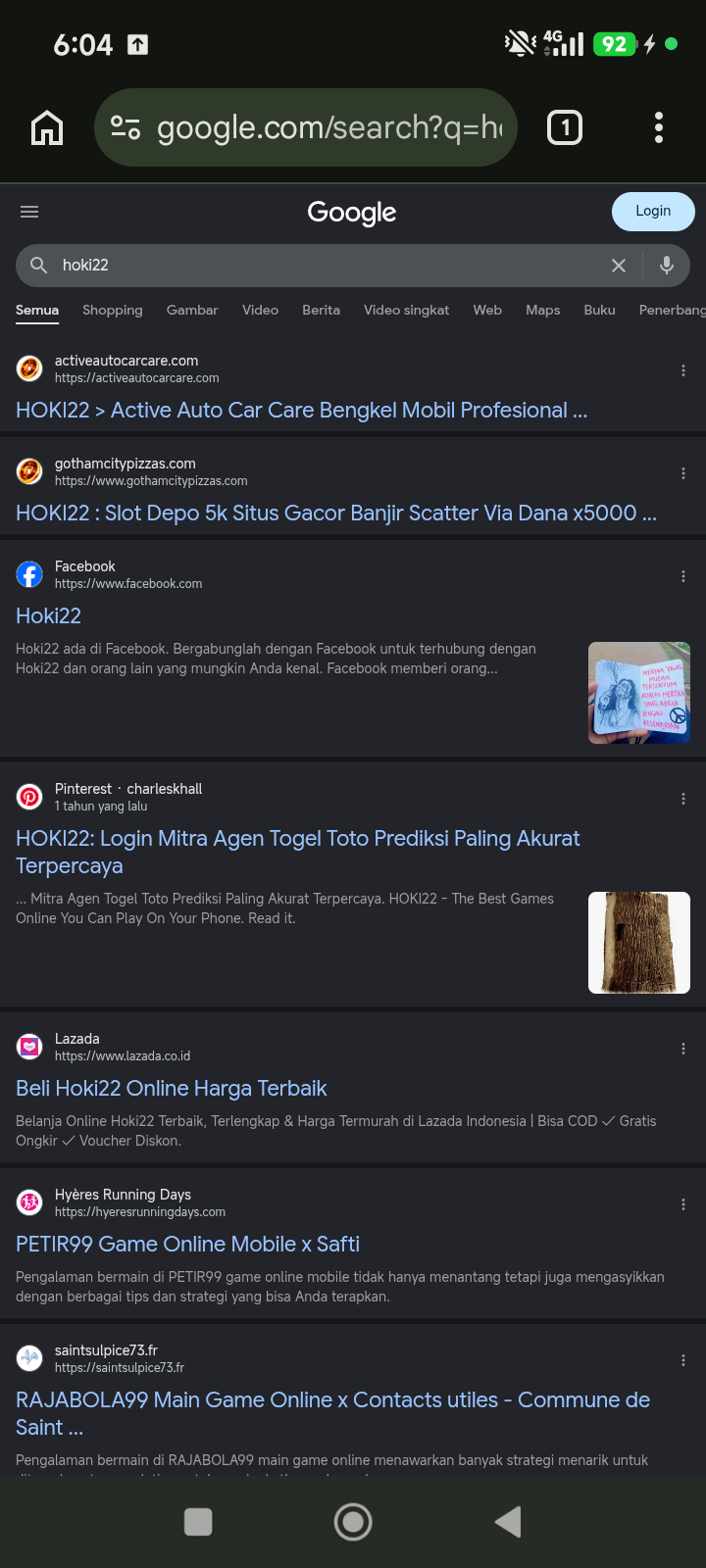706x1568 pixels.
Task: Open the Lazada Beli Hoki22 Online result
Action: pyautogui.click(x=172, y=1089)
